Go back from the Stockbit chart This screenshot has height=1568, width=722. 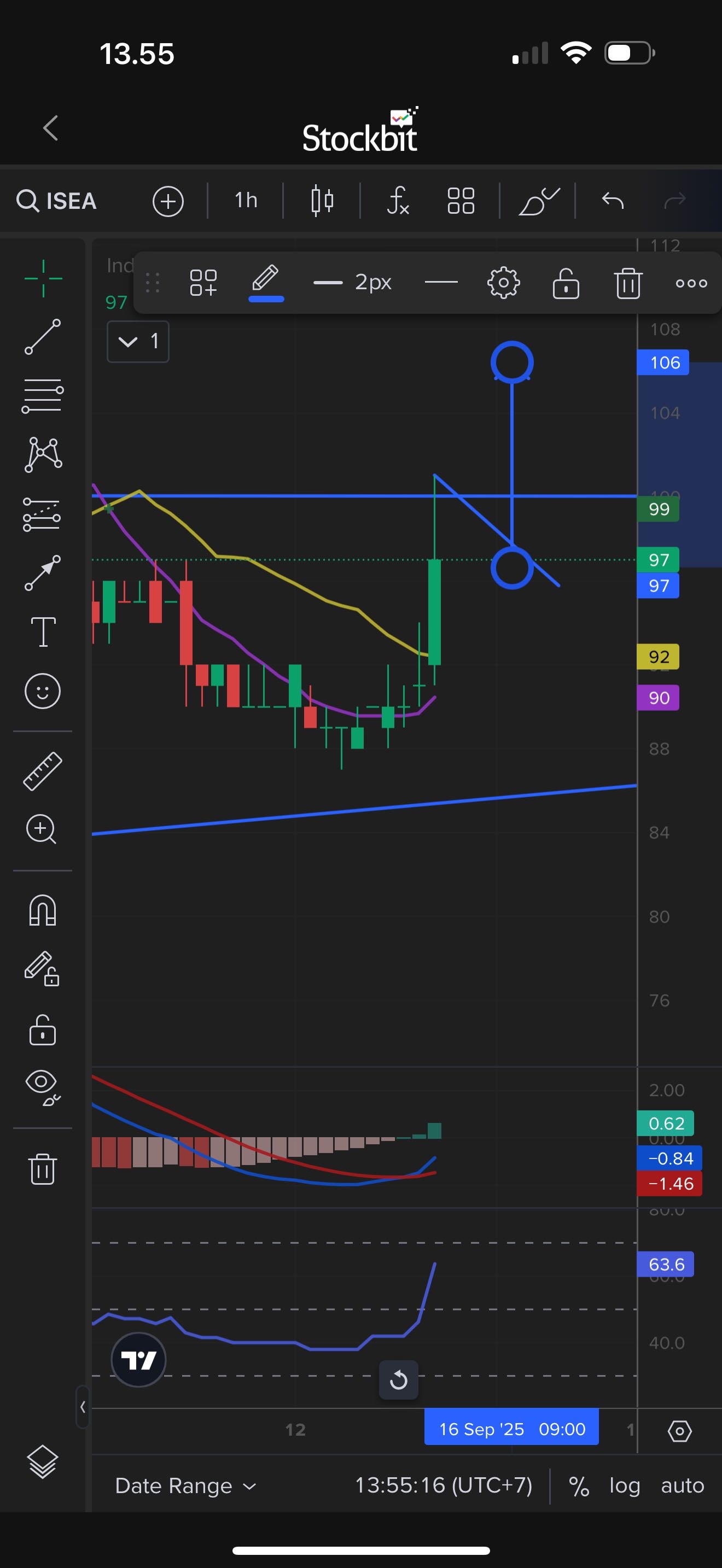click(50, 128)
